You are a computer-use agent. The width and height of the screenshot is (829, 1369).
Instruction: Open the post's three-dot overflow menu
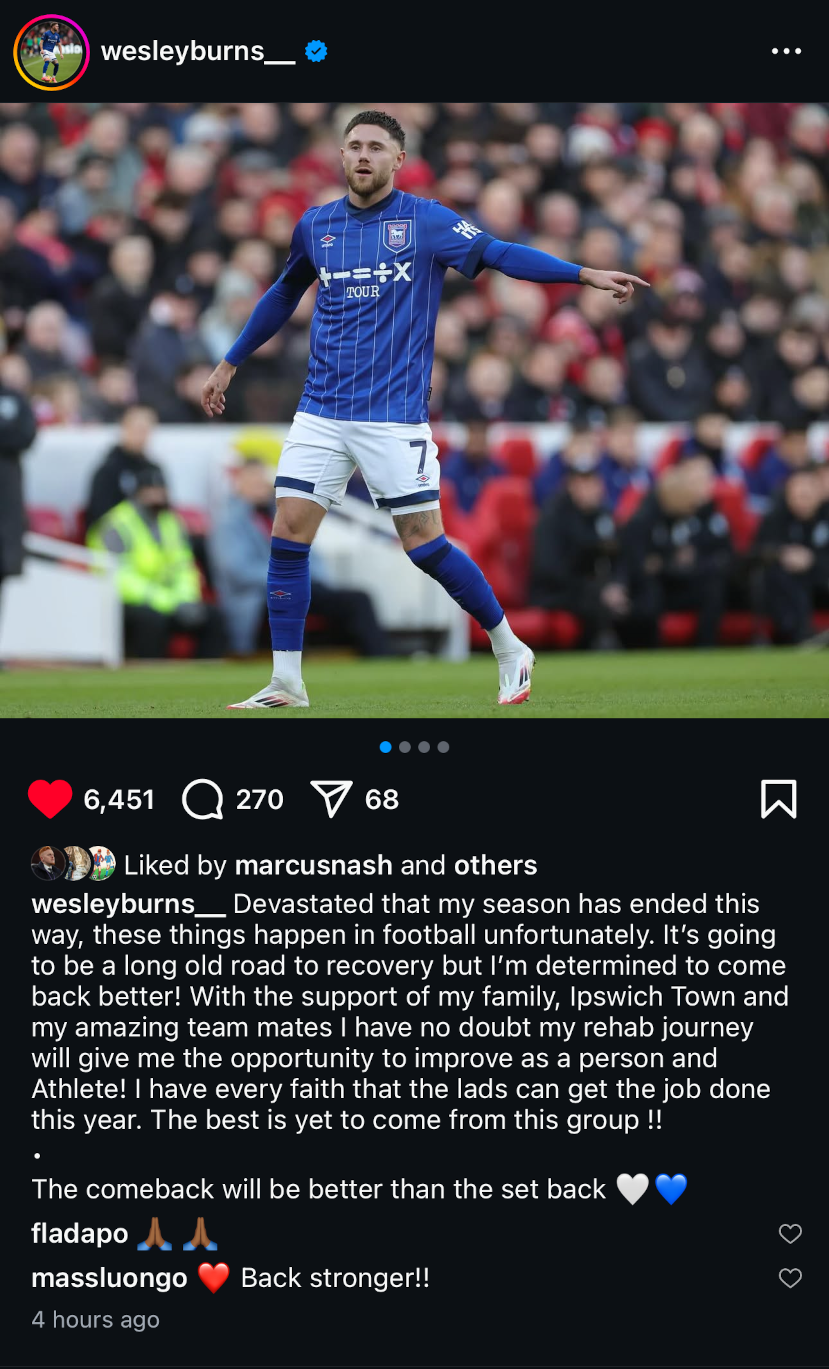point(786,51)
